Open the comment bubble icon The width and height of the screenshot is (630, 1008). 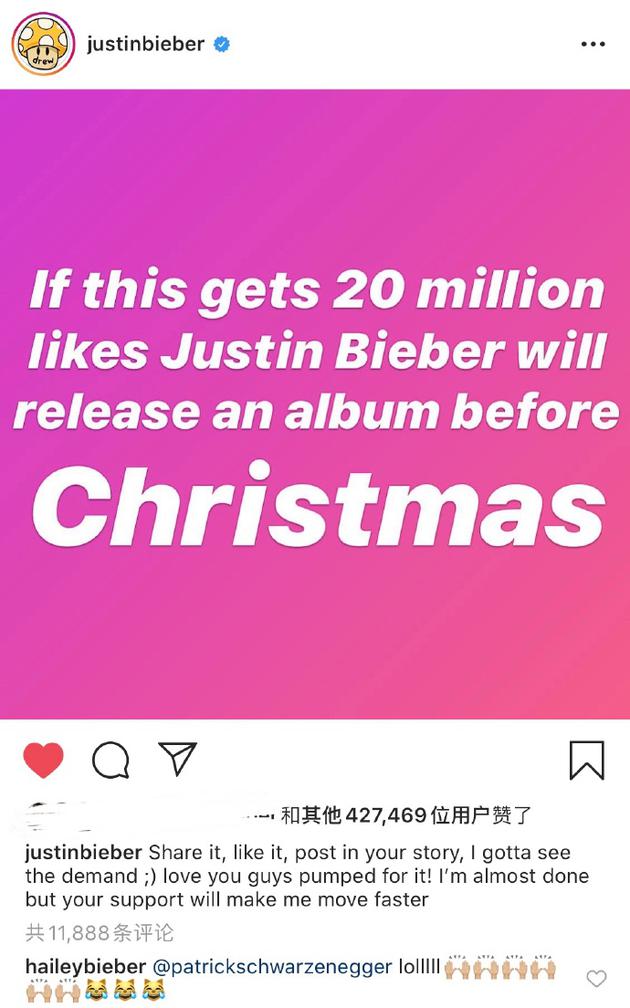pos(110,761)
